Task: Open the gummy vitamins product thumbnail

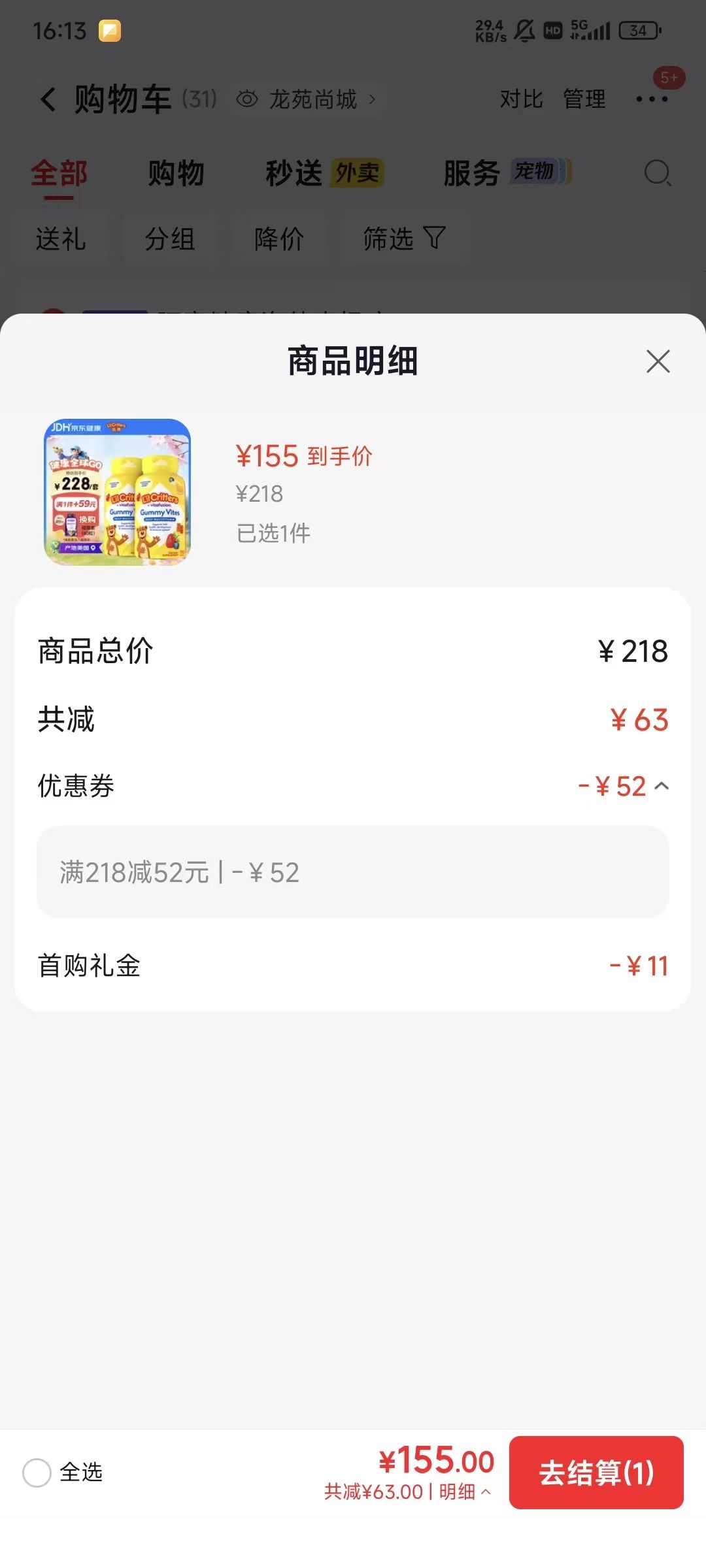Action: (x=117, y=492)
